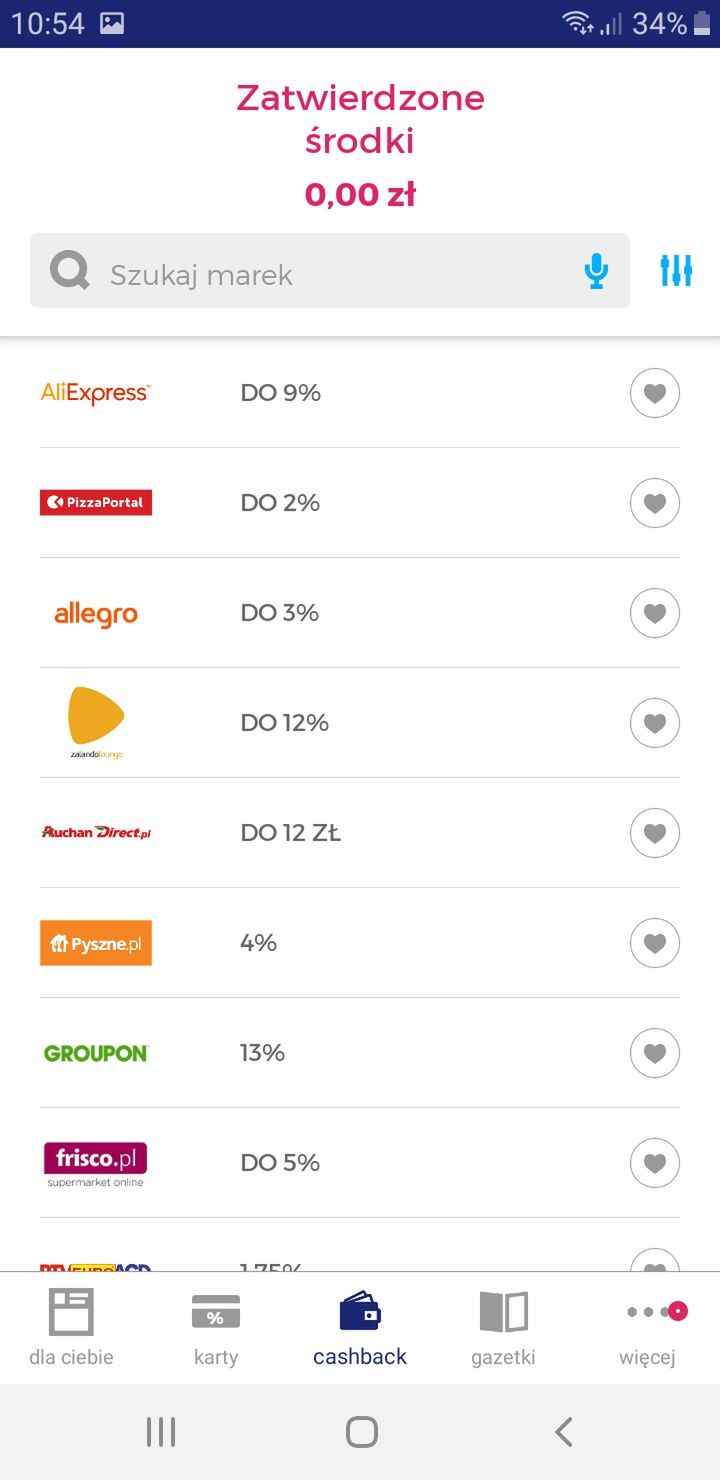The height and width of the screenshot is (1480, 720).
Task: Go to the system home screen
Action: (x=361, y=1432)
